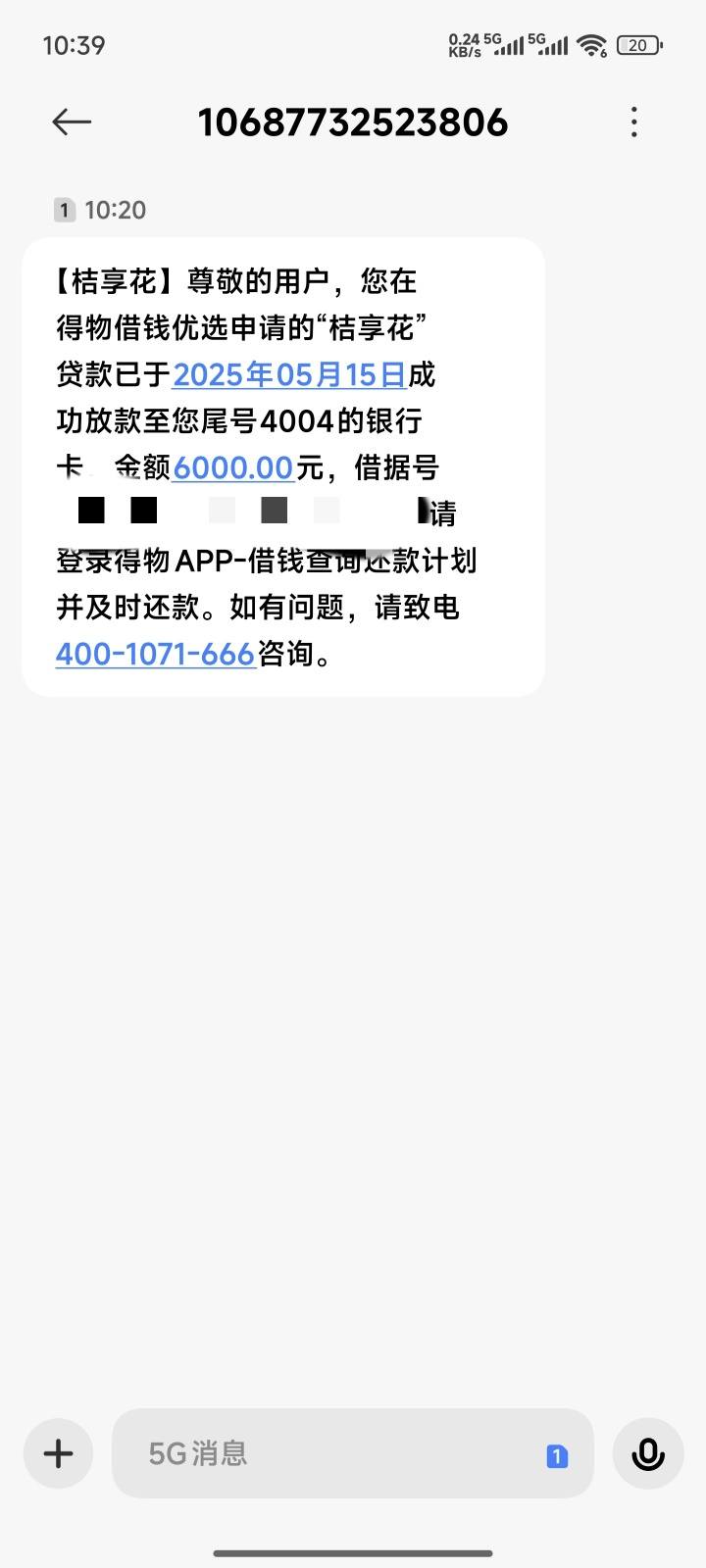The height and width of the screenshot is (1568, 706).
Task: Tap the SIM 1 selector in input box
Action: [x=557, y=1456]
